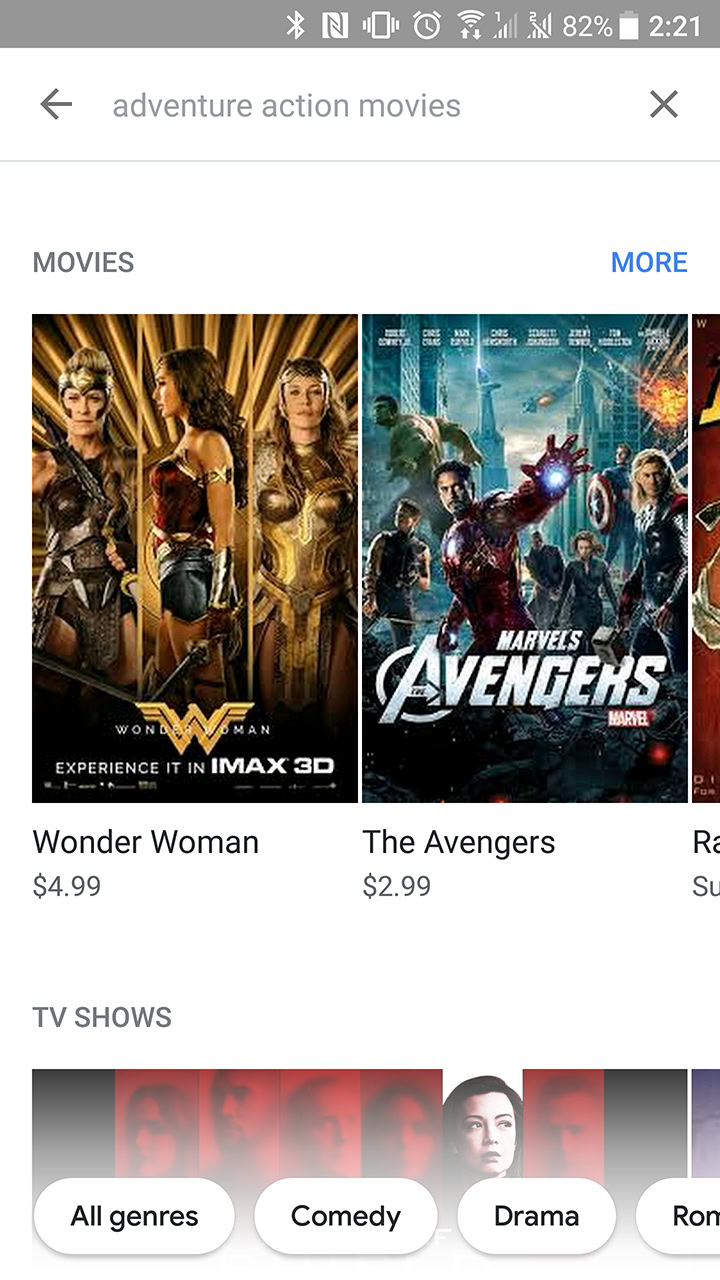The height and width of the screenshot is (1280, 720).
Task: Filter by Comedy genre
Action: tap(346, 1216)
